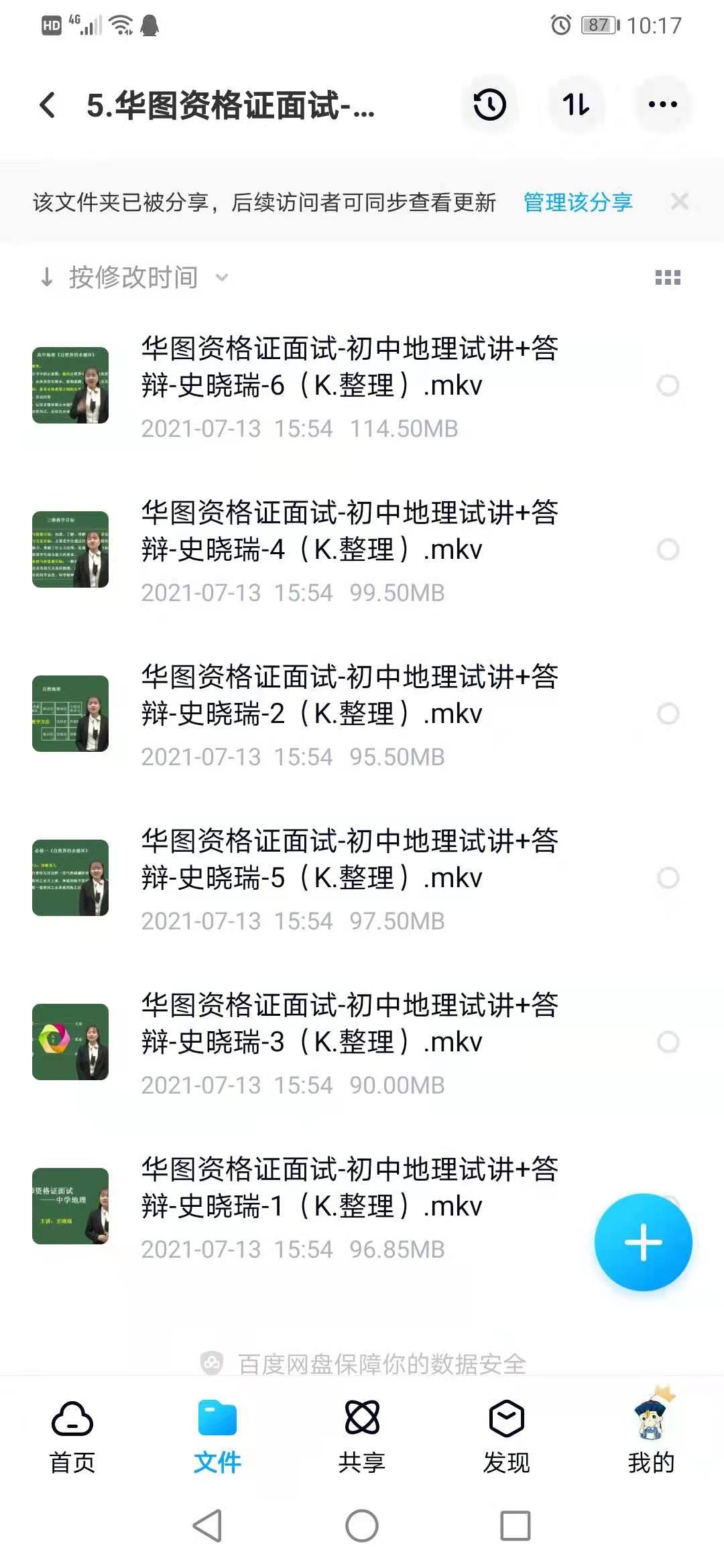This screenshot has height=1568, width=724.
Task: Go back from the folder view
Action: pyautogui.click(x=47, y=105)
